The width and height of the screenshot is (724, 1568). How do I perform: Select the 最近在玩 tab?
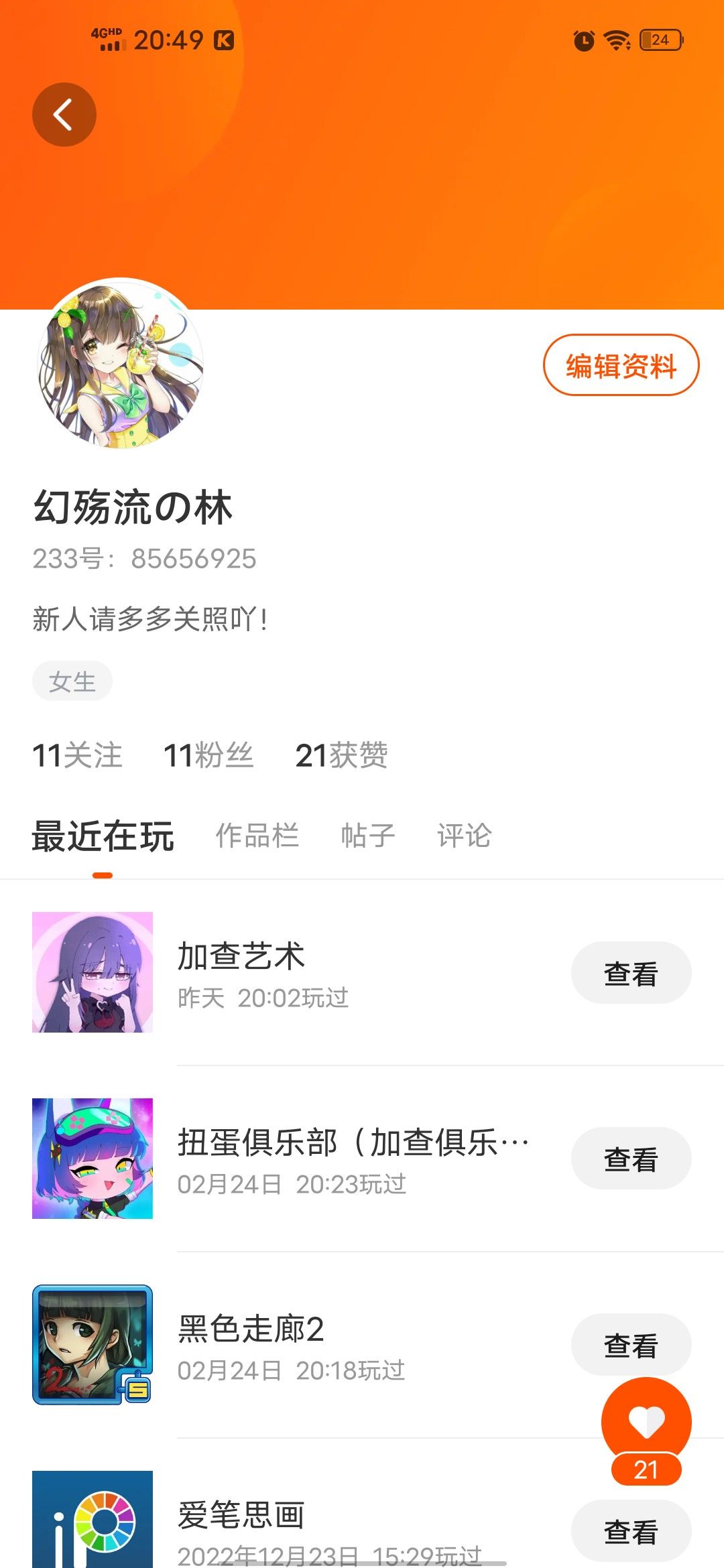(x=103, y=836)
